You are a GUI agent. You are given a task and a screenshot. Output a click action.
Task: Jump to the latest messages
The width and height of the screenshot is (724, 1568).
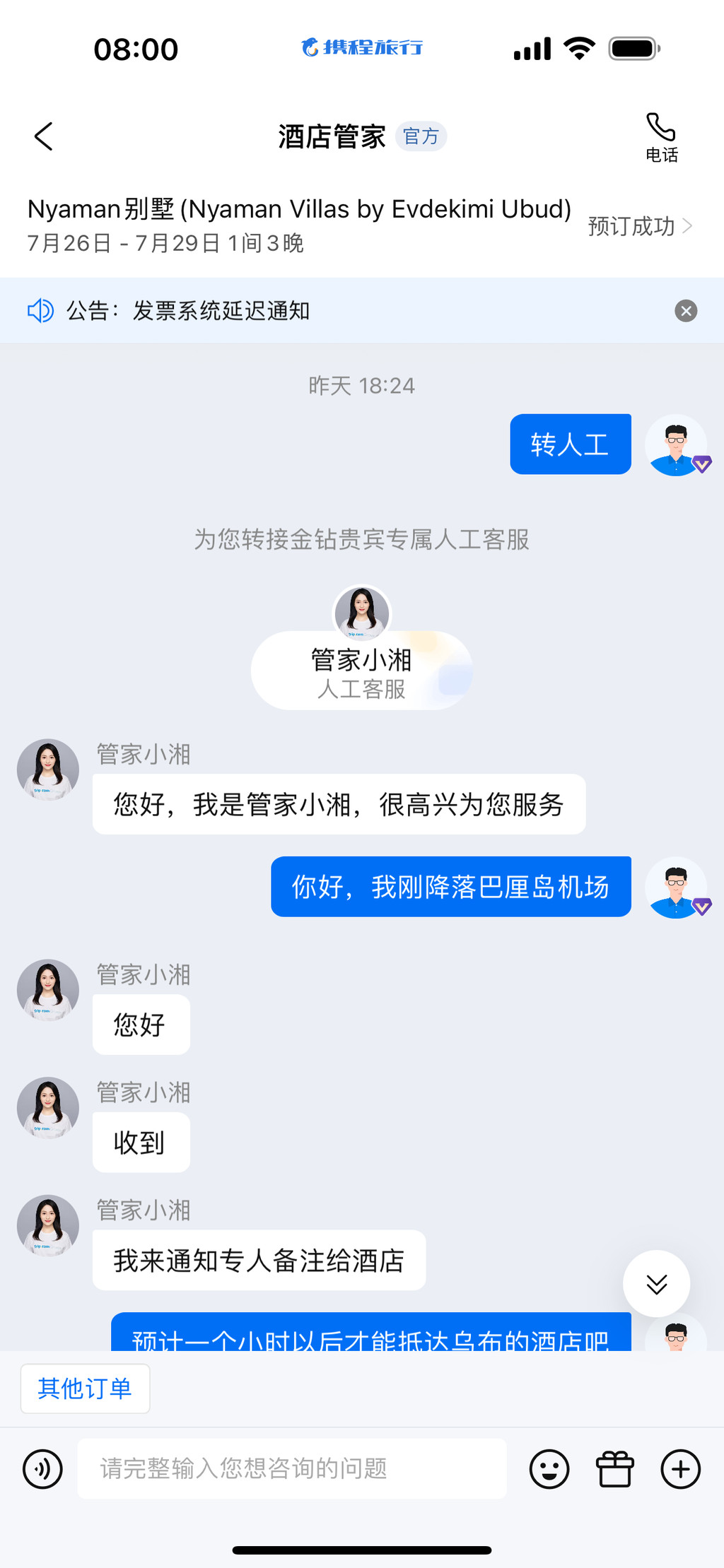(656, 1283)
